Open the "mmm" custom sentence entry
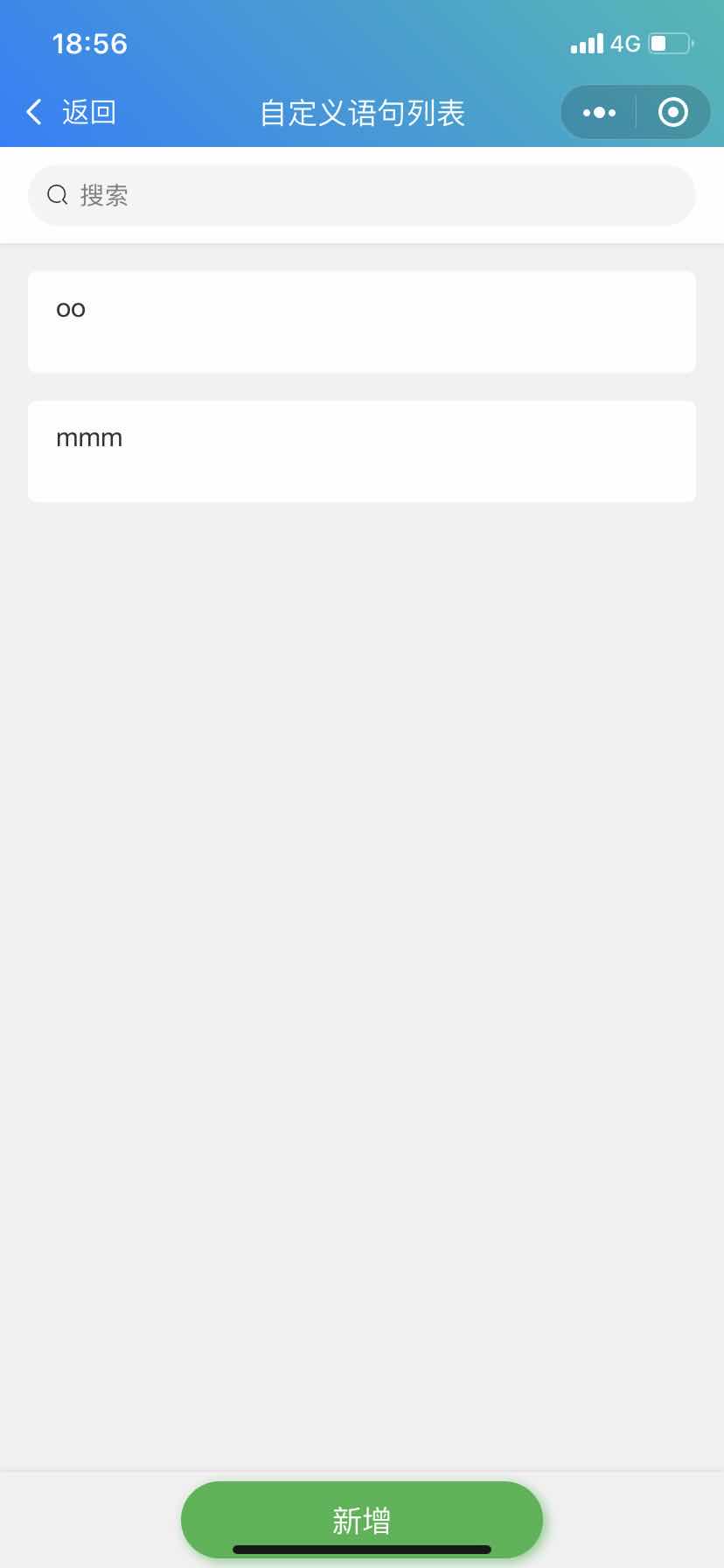The width and height of the screenshot is (724, 1568). pyautogui.click(x=362, y=451)
